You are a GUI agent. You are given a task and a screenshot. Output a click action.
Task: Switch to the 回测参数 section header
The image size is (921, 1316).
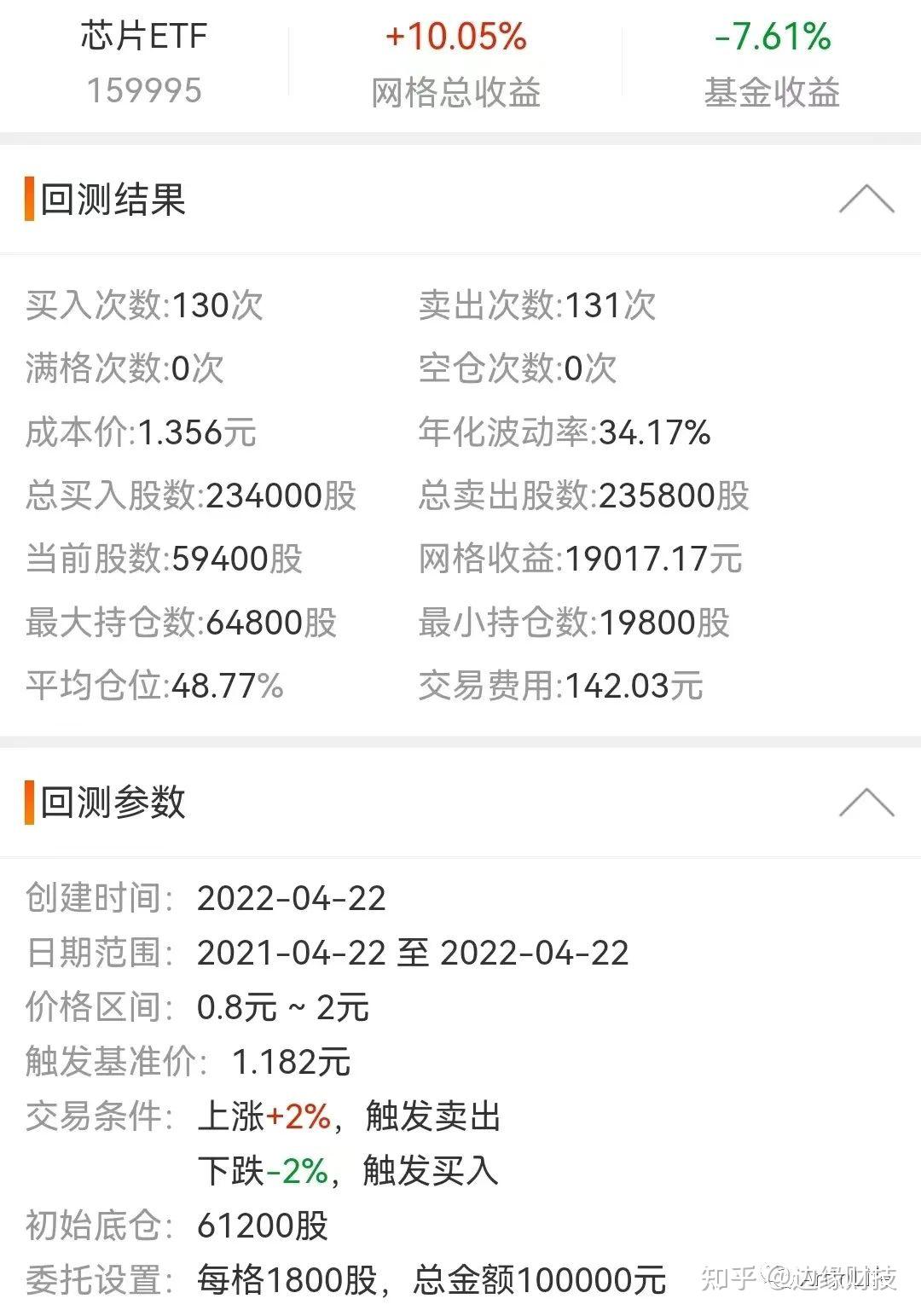click(109, 803)
